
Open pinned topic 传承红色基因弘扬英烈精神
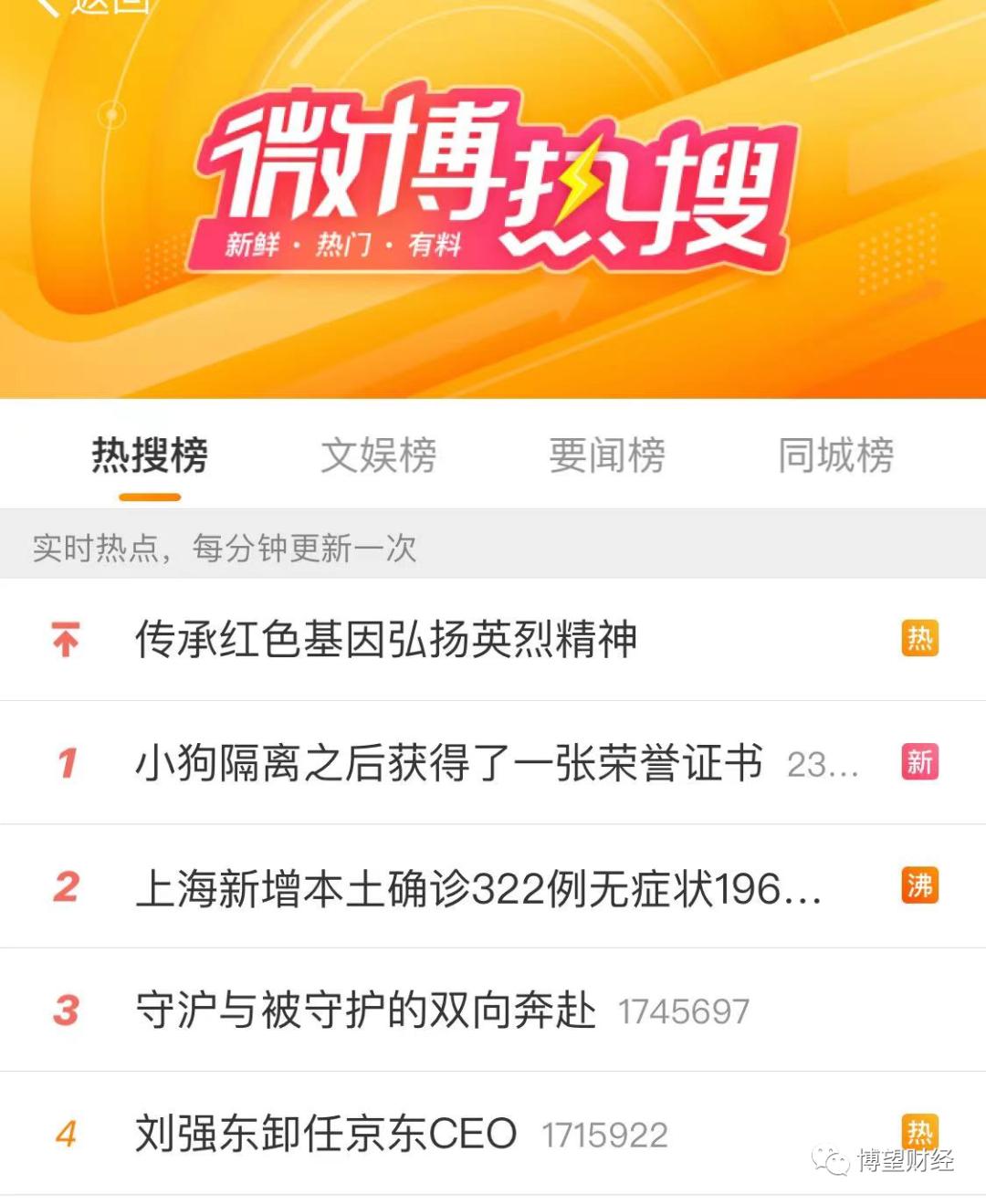pos(386,639)
